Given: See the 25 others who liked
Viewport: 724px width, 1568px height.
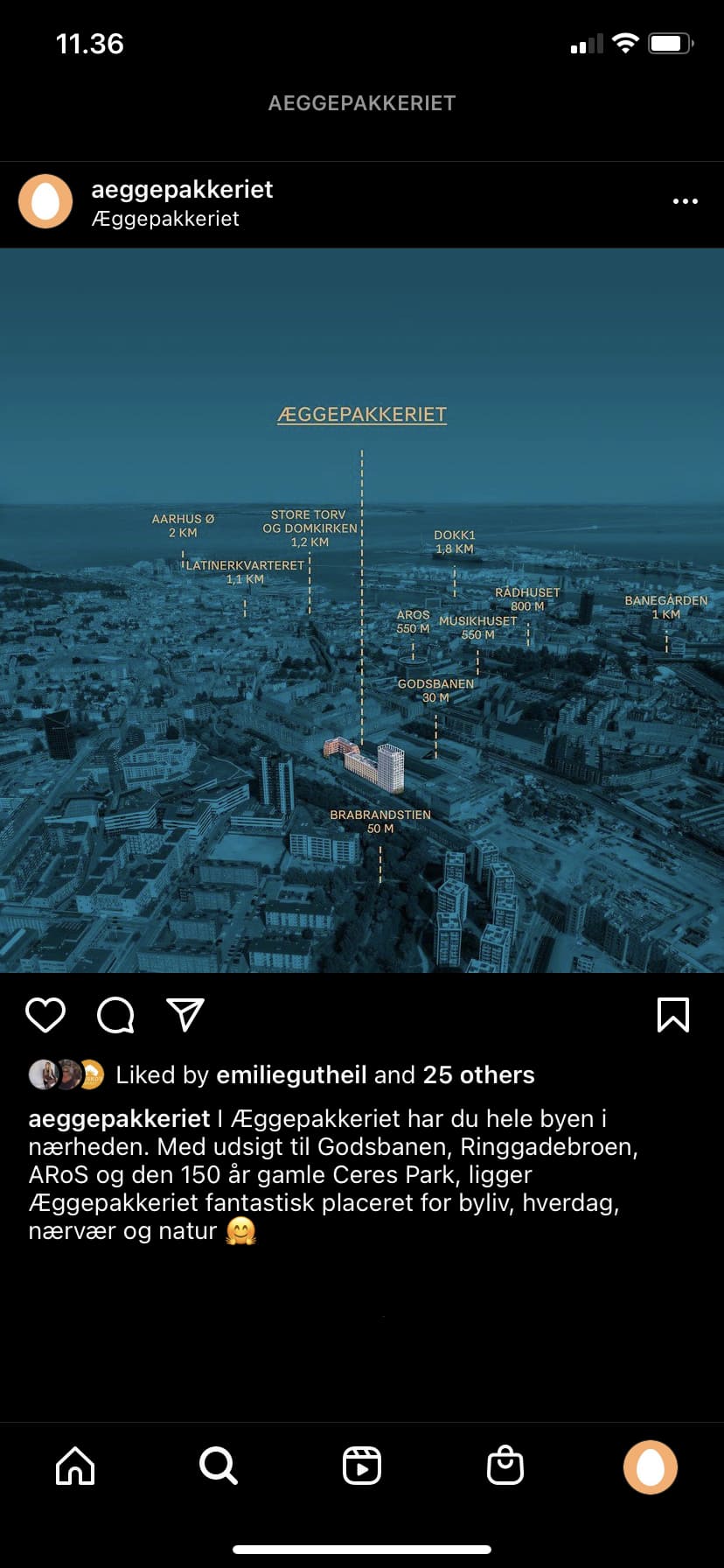Looking at the screenshot, I should (478, 1074).
